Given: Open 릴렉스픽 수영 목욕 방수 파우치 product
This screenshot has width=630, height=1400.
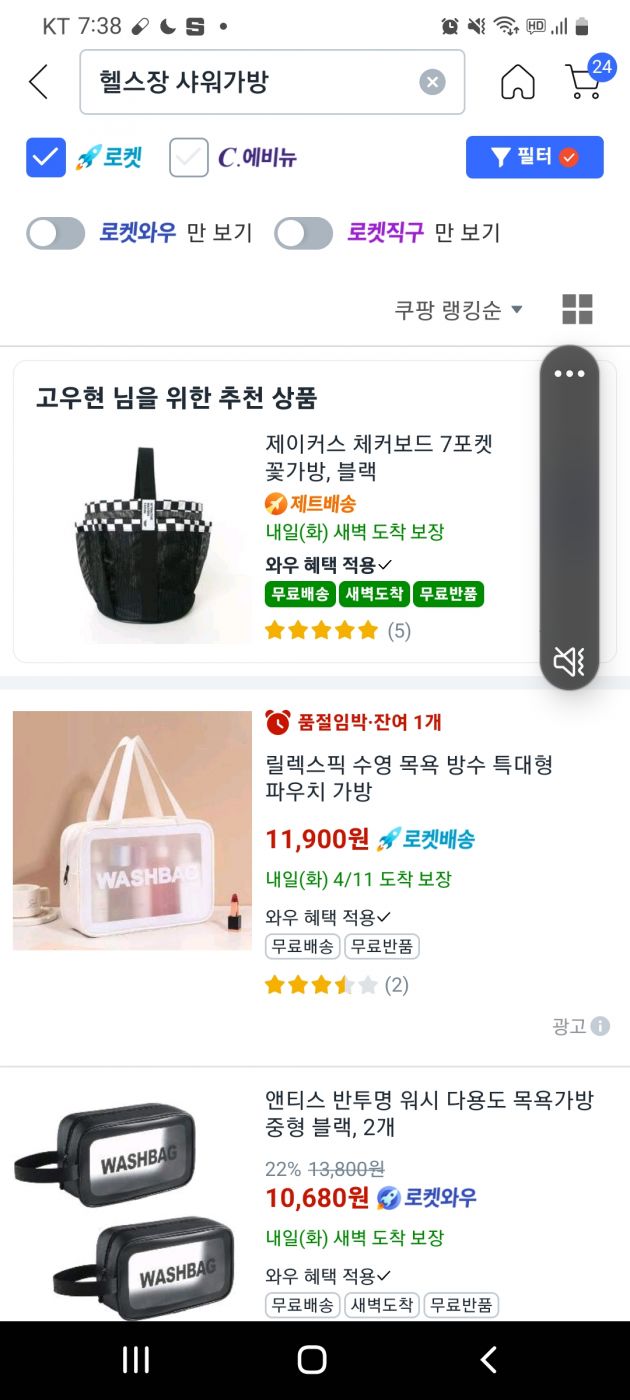Looking at the screenshot, I should (x=408, y=778).
